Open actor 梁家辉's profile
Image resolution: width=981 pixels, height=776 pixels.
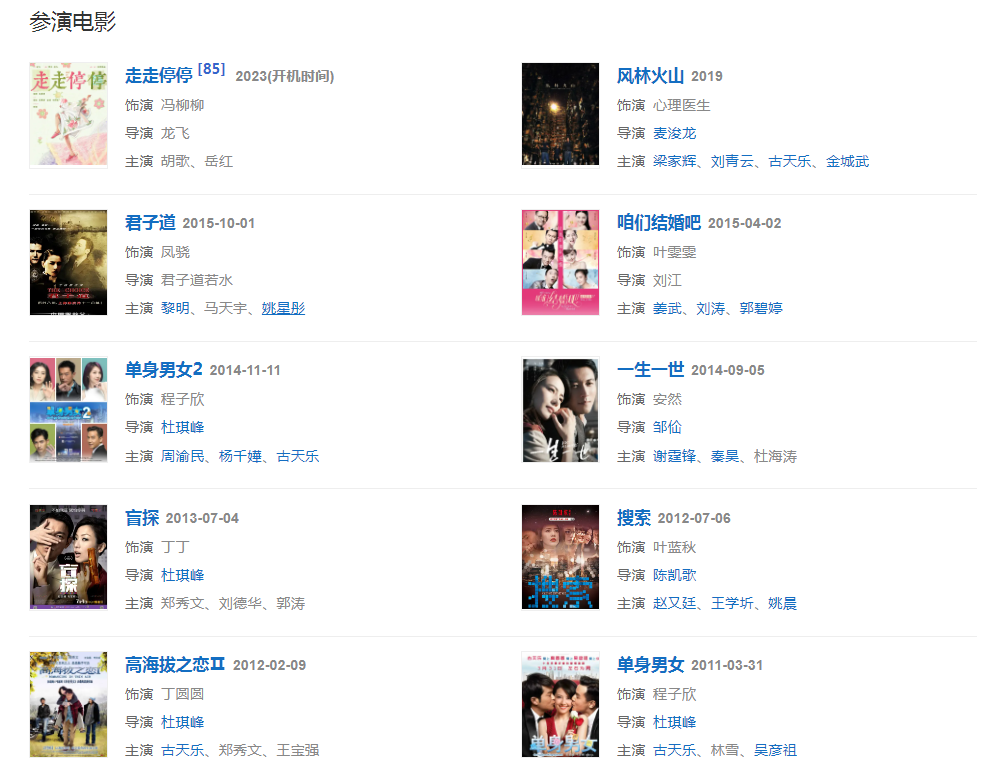point(674,161)
